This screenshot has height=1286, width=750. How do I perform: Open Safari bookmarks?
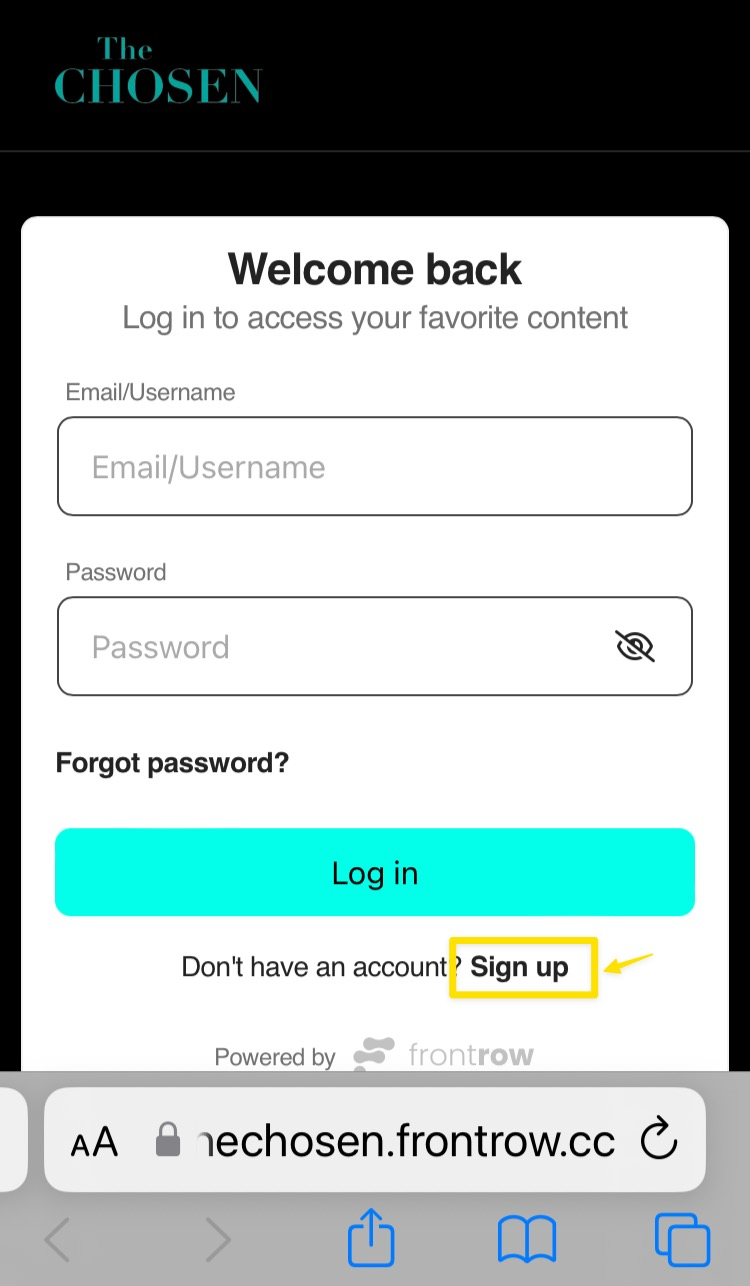point(527,1240)
